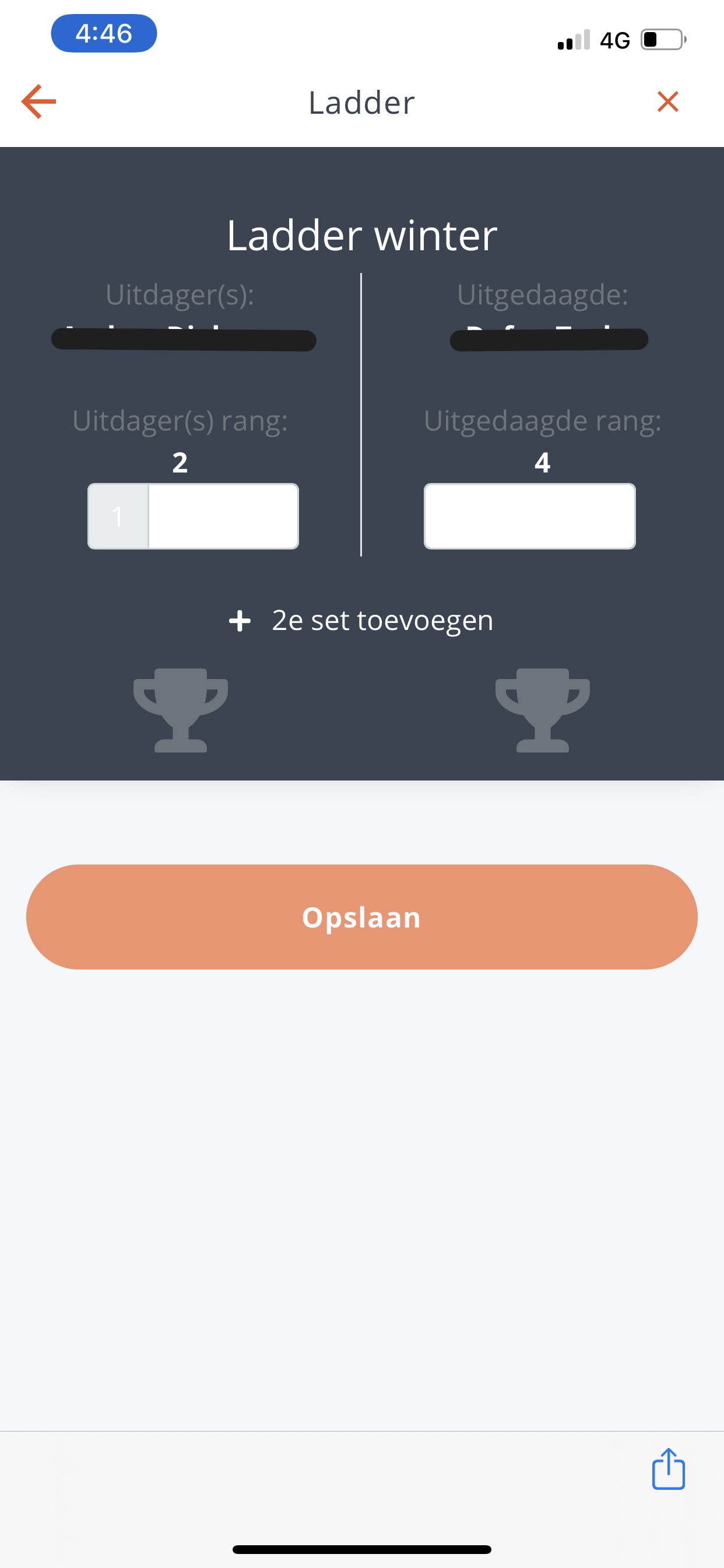Image resolution: width=724 pixels, height=1568 pixels.
Task: Save the result with Opslaan
Action: point(361,916)
